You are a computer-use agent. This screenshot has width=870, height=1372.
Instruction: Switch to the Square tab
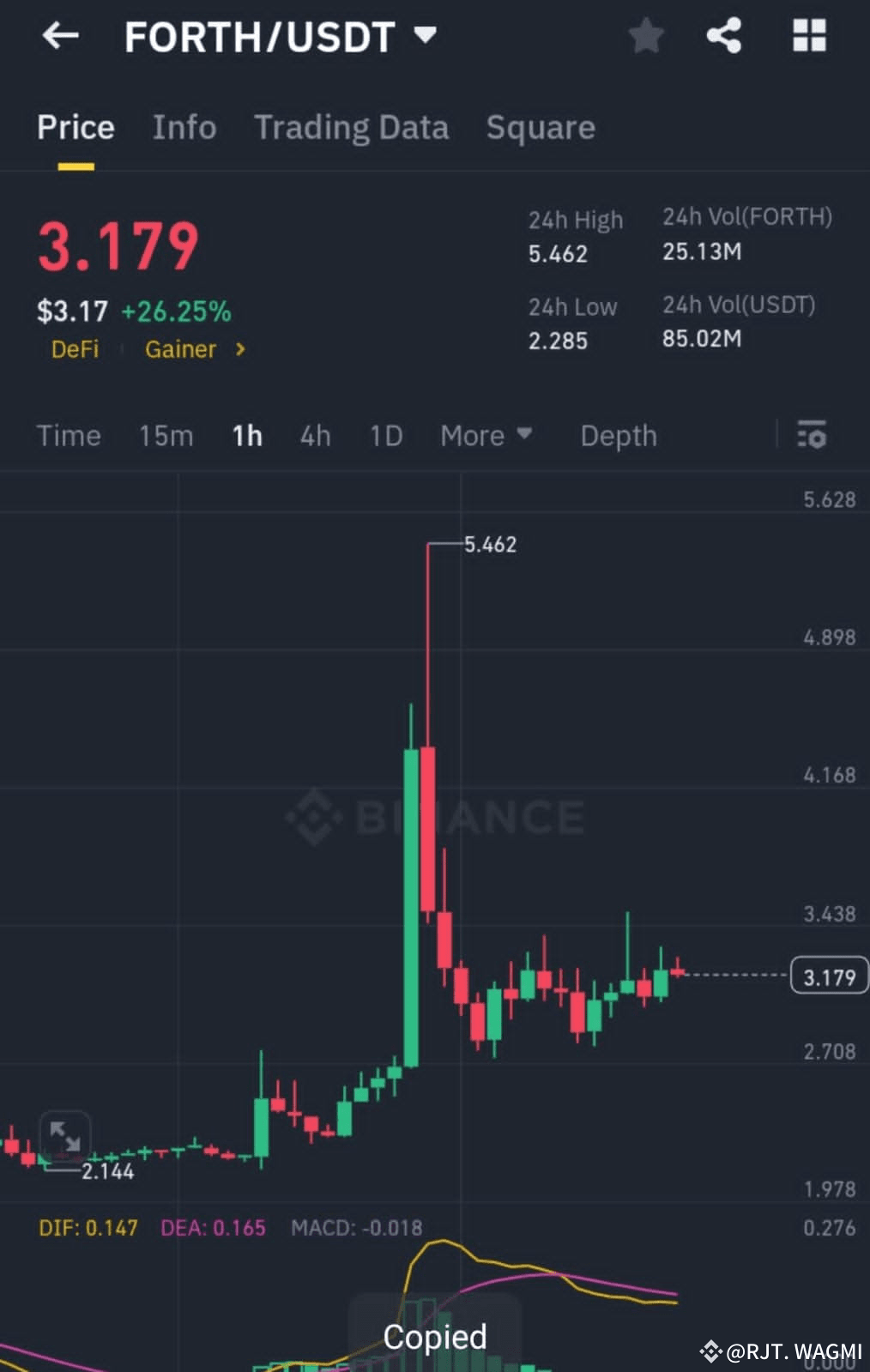point(540,127)
